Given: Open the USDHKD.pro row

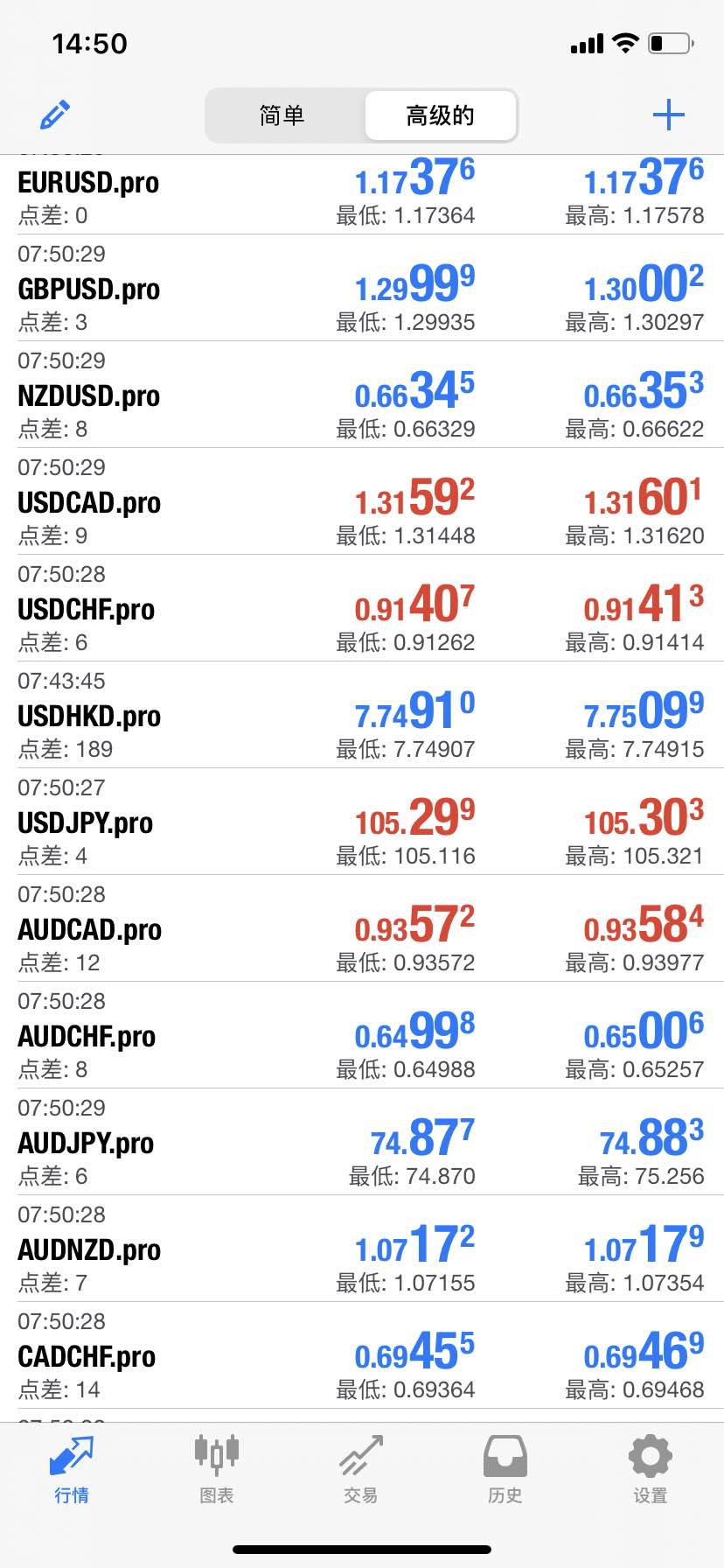Looking at the screenshot, I should click(x=362, y=715).
